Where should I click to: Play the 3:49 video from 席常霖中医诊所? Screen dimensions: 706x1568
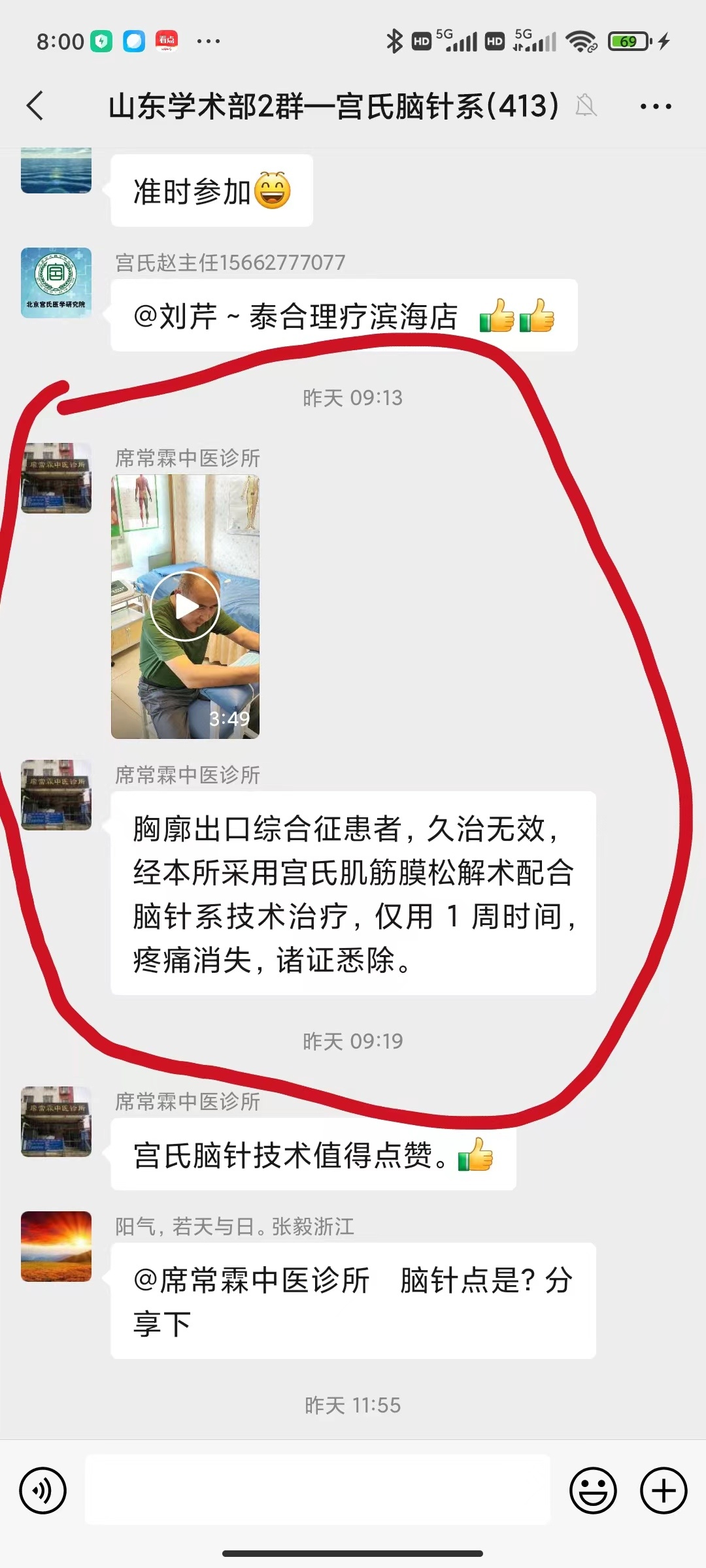click(185, 606)
